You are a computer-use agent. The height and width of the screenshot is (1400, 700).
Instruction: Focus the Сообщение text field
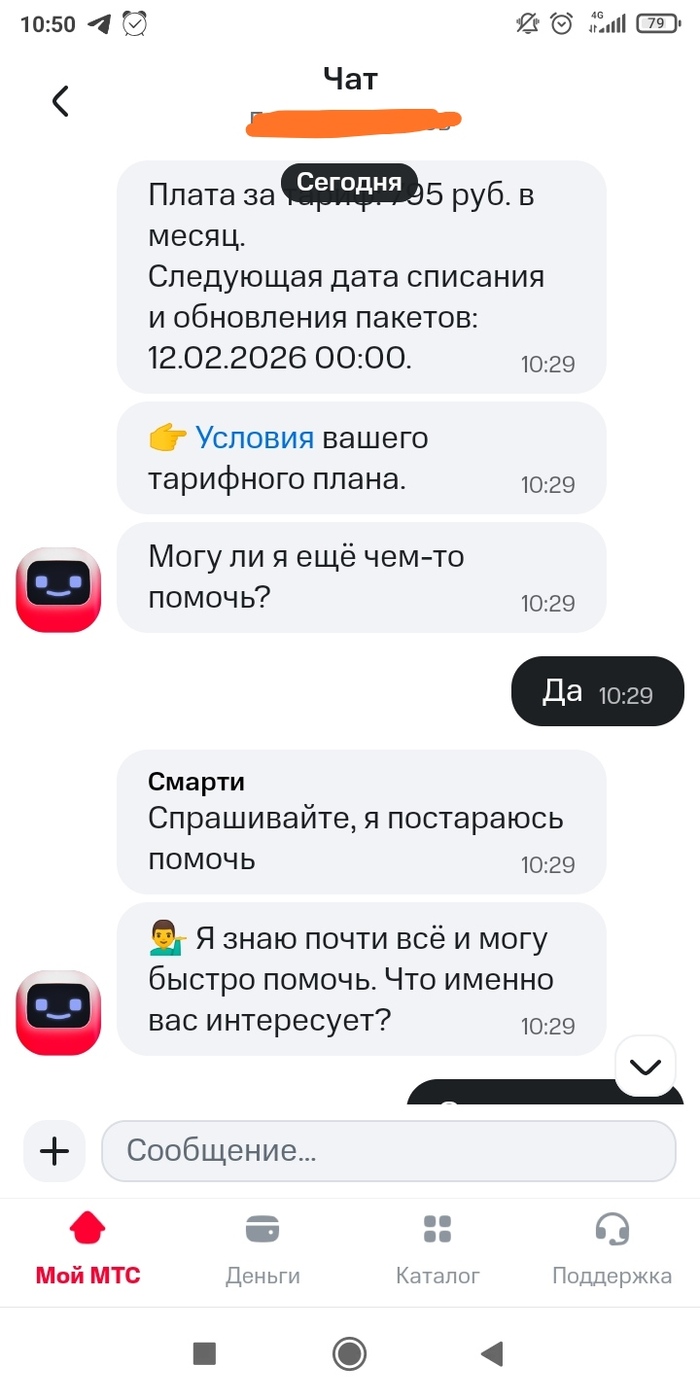point(388,1151)
